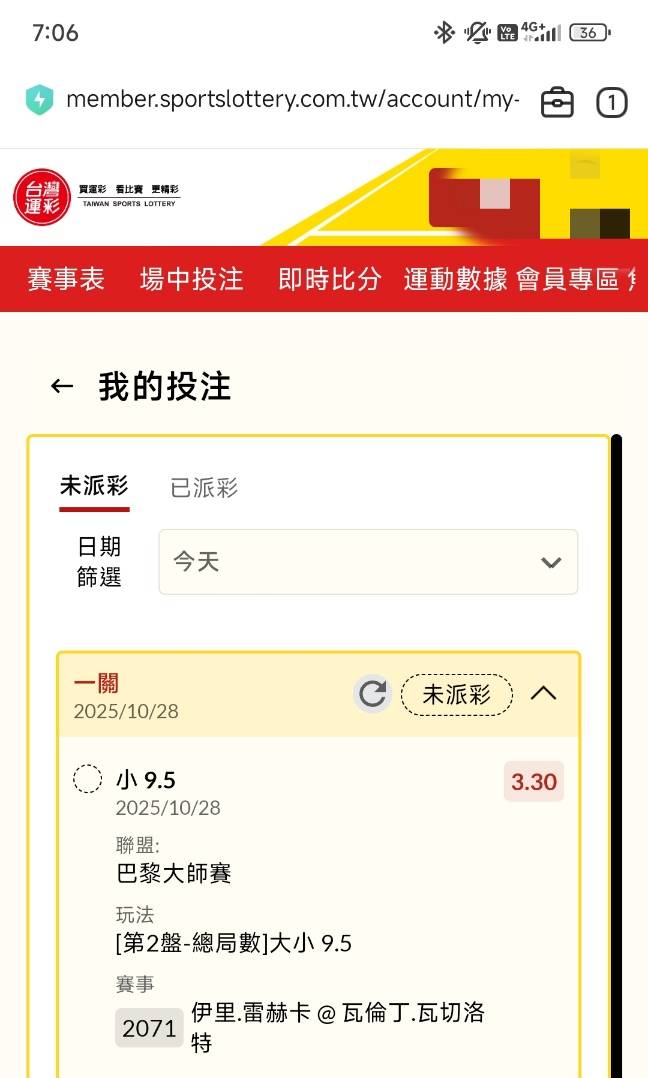Open the browser tab switcher
The image size is (648, 1078).
point(611,102)
